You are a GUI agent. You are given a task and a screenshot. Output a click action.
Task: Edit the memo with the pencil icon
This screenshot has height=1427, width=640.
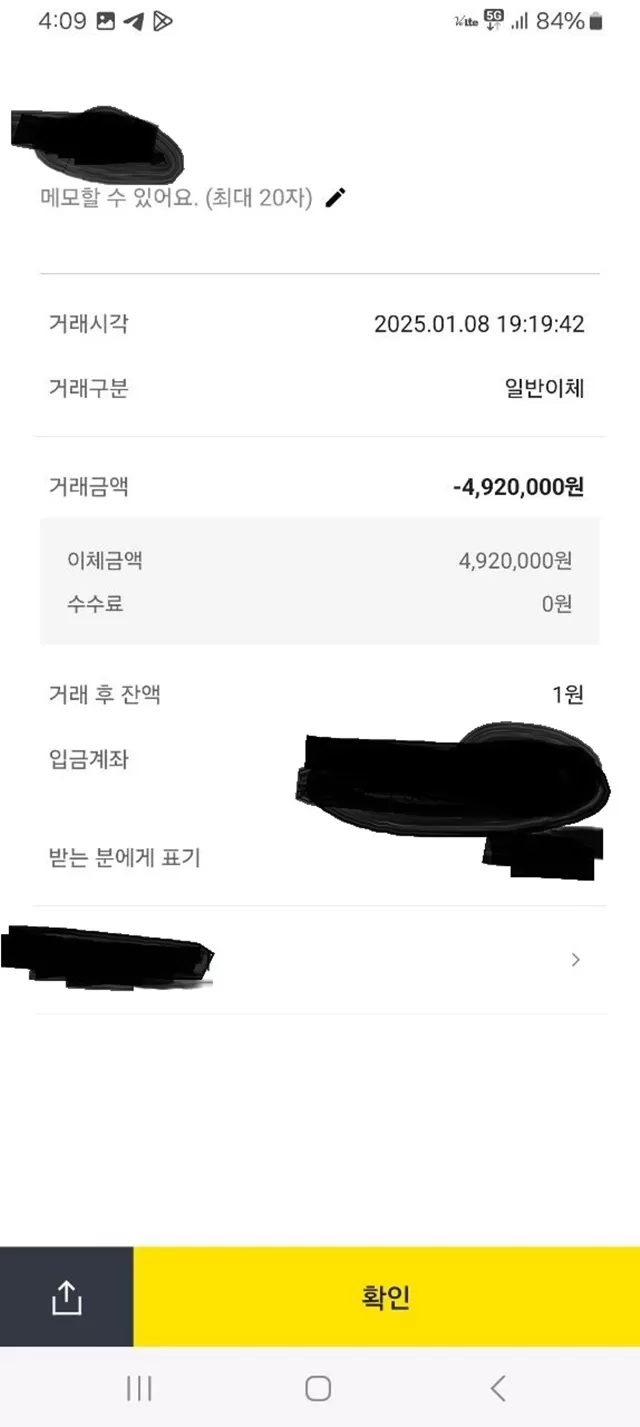[x=336, y=198]
